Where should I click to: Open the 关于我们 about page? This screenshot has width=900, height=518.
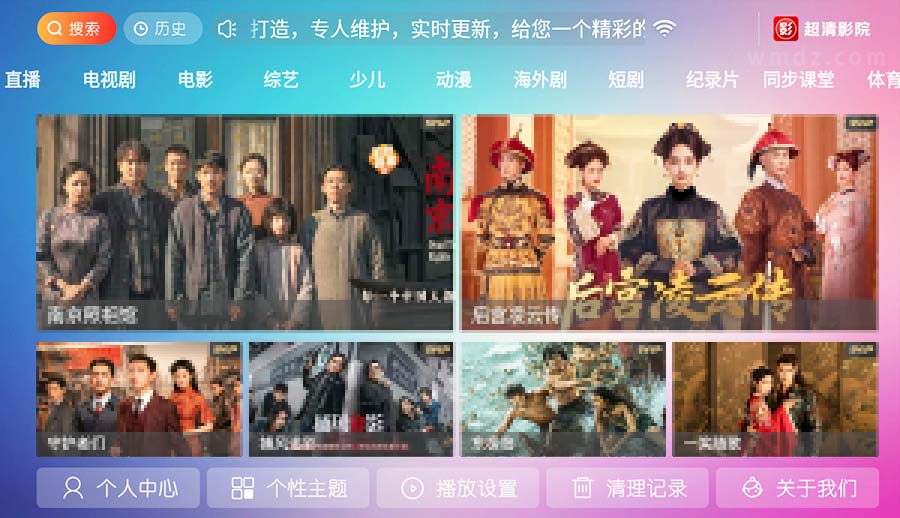[797, 488]
